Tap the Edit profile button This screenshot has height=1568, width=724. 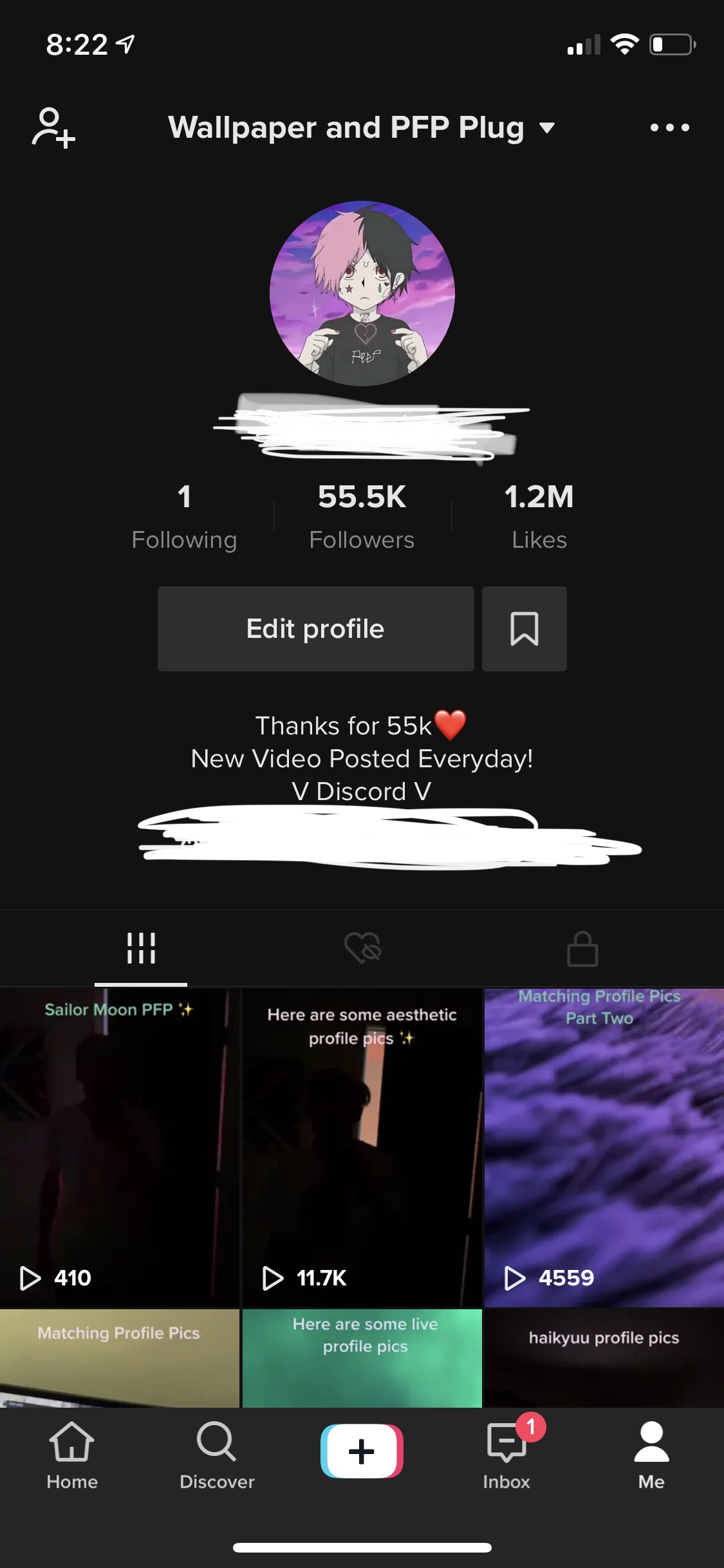(x=315, y=629)
